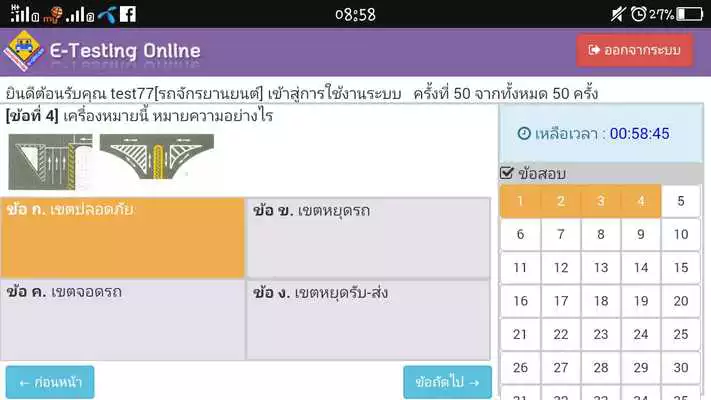Select answer ข้อ ข. เขตหยุดรถ

coord(368,237)
